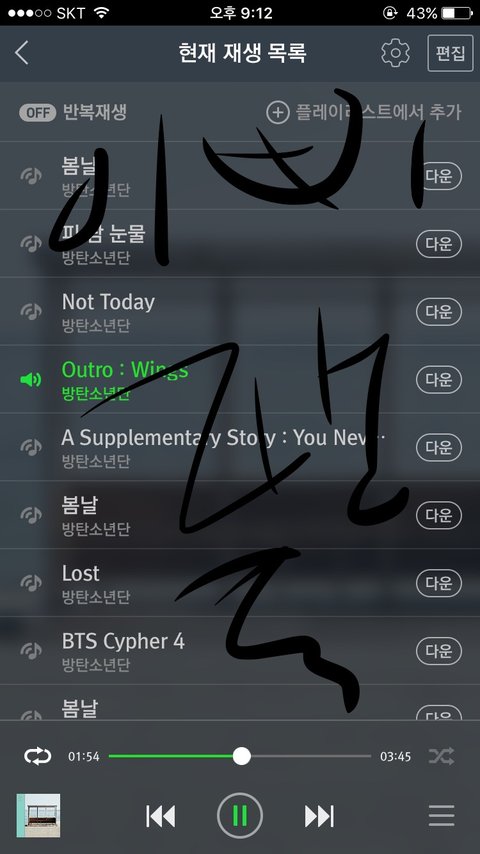Skip to the next track

click(319, 816)
